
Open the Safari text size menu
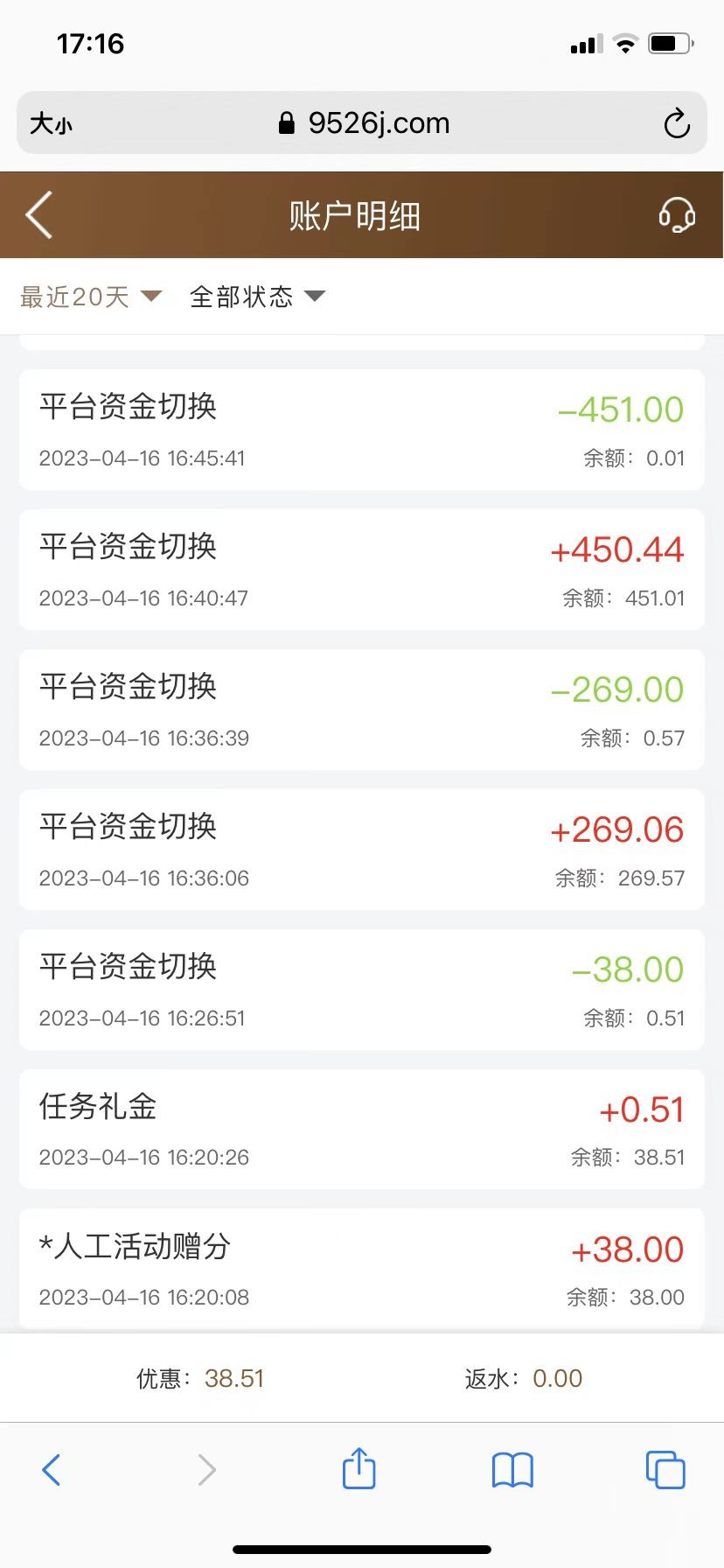tap(51, 123)
